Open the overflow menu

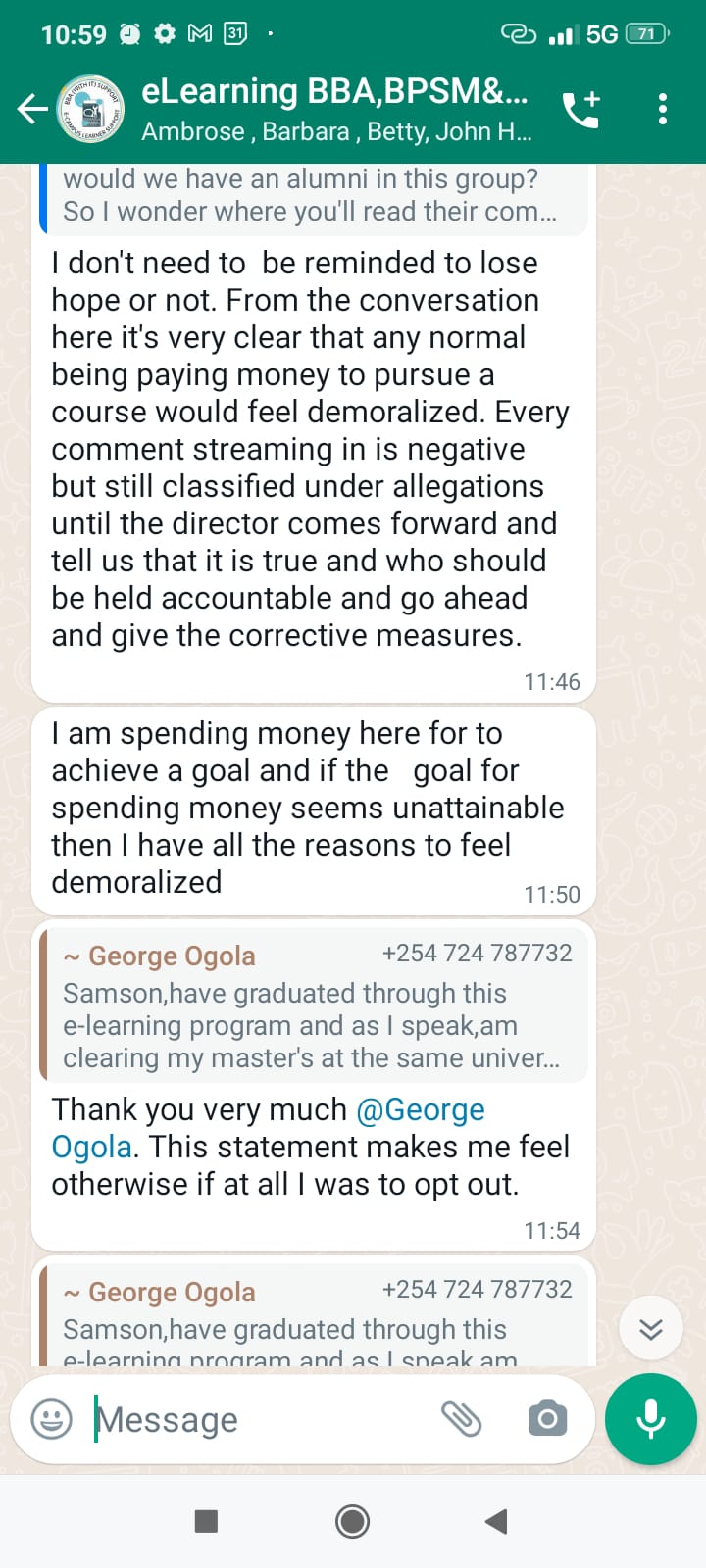tap(663, 109)
